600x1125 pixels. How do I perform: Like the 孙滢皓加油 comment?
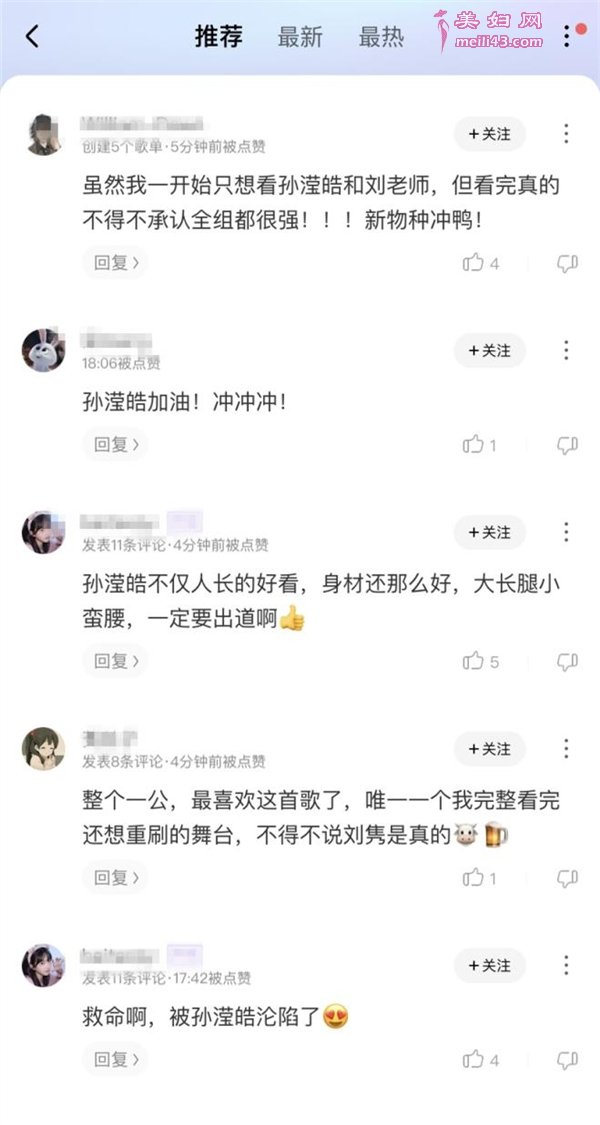coord(474,444)
